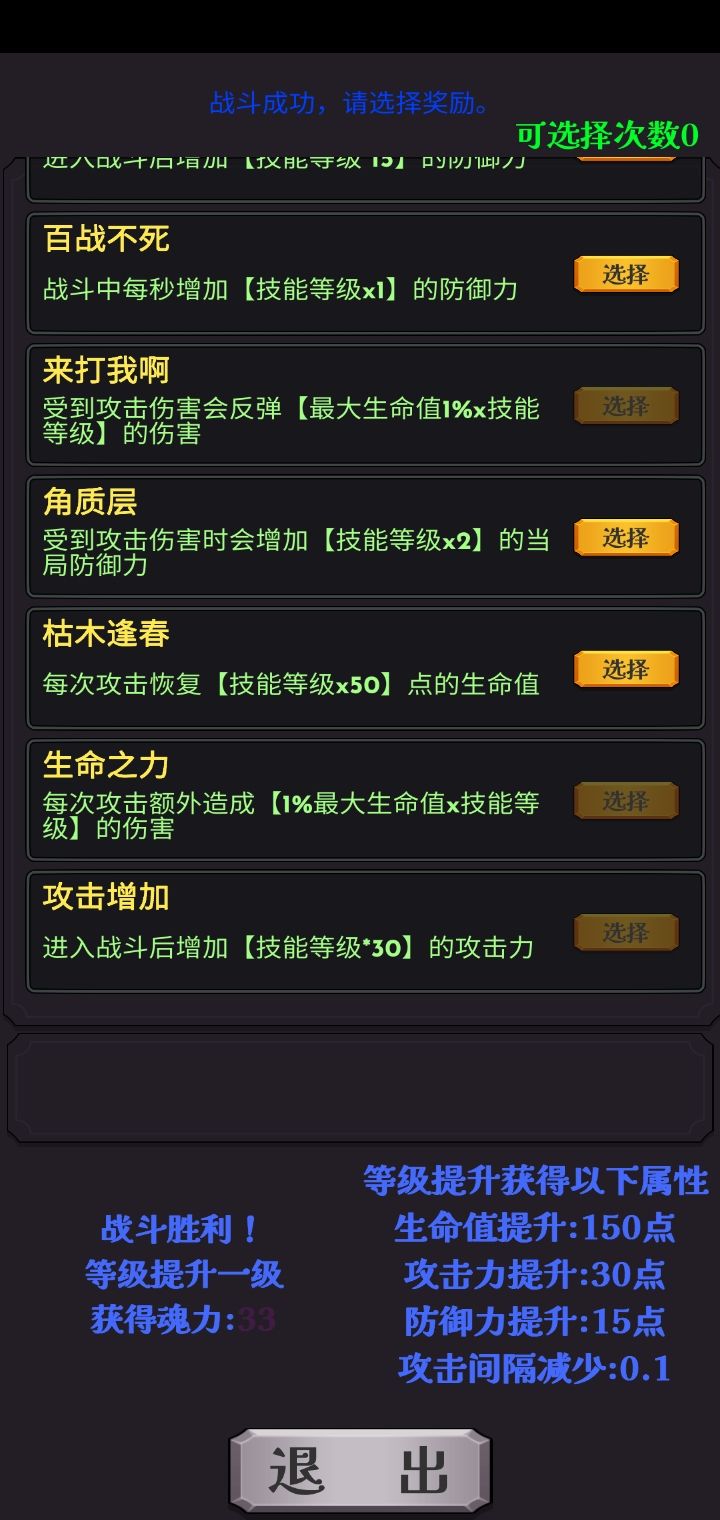Choose the 攻击增加 attack boost skill

click(624, 932)
